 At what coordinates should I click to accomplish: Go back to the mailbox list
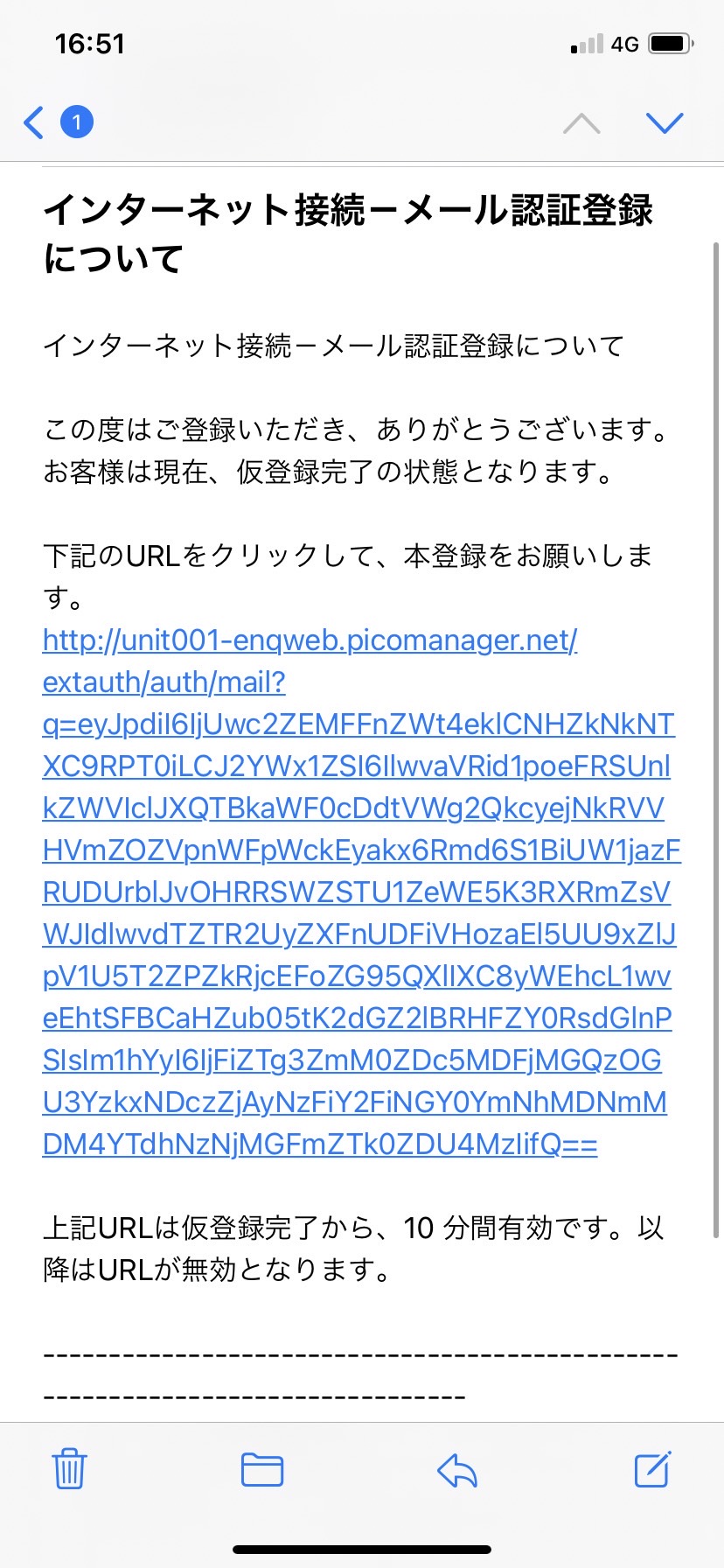click(x=35, y=122)
